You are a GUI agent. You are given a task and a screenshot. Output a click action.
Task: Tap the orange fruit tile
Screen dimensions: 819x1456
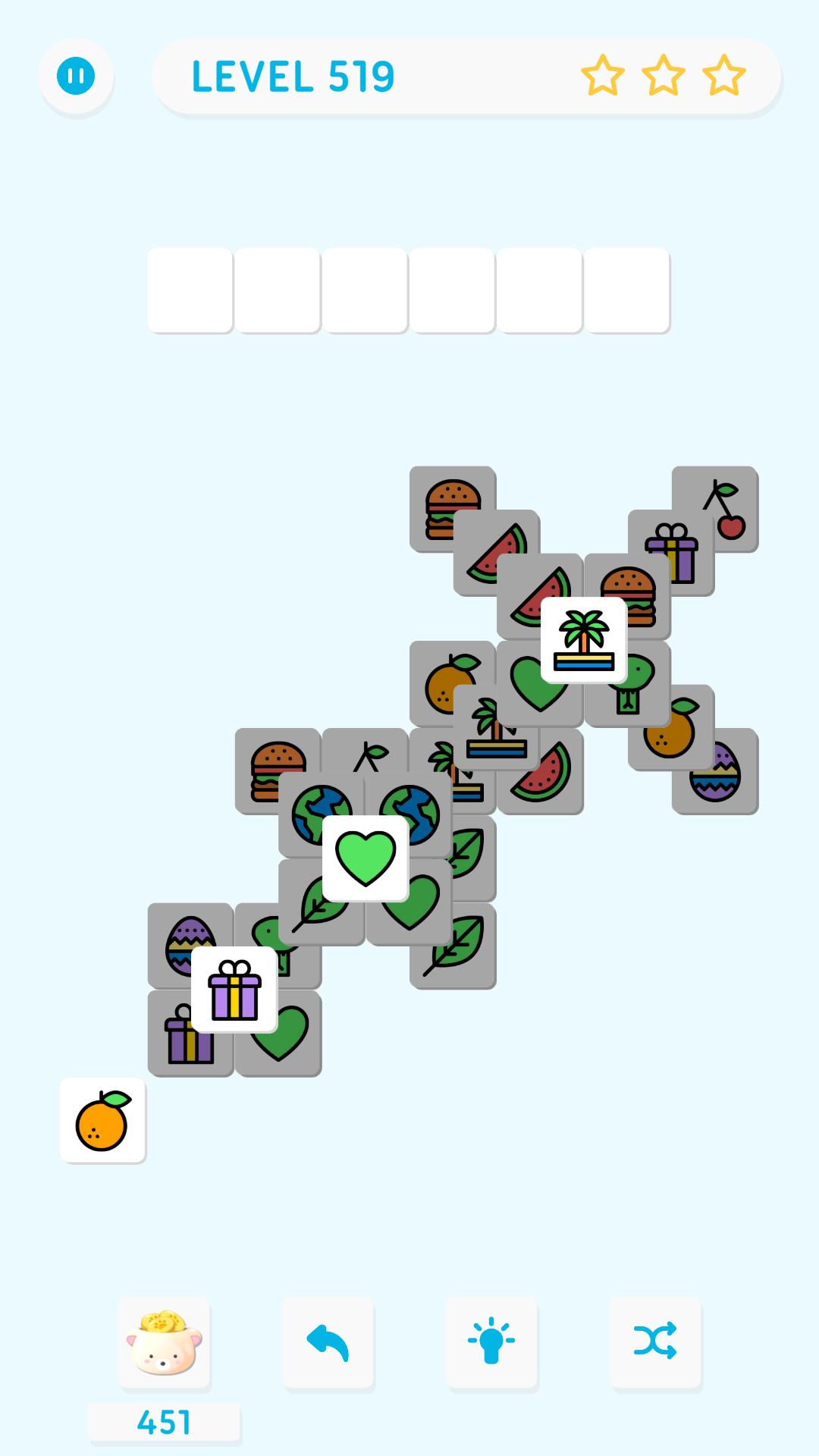[x=103, y=1120]
